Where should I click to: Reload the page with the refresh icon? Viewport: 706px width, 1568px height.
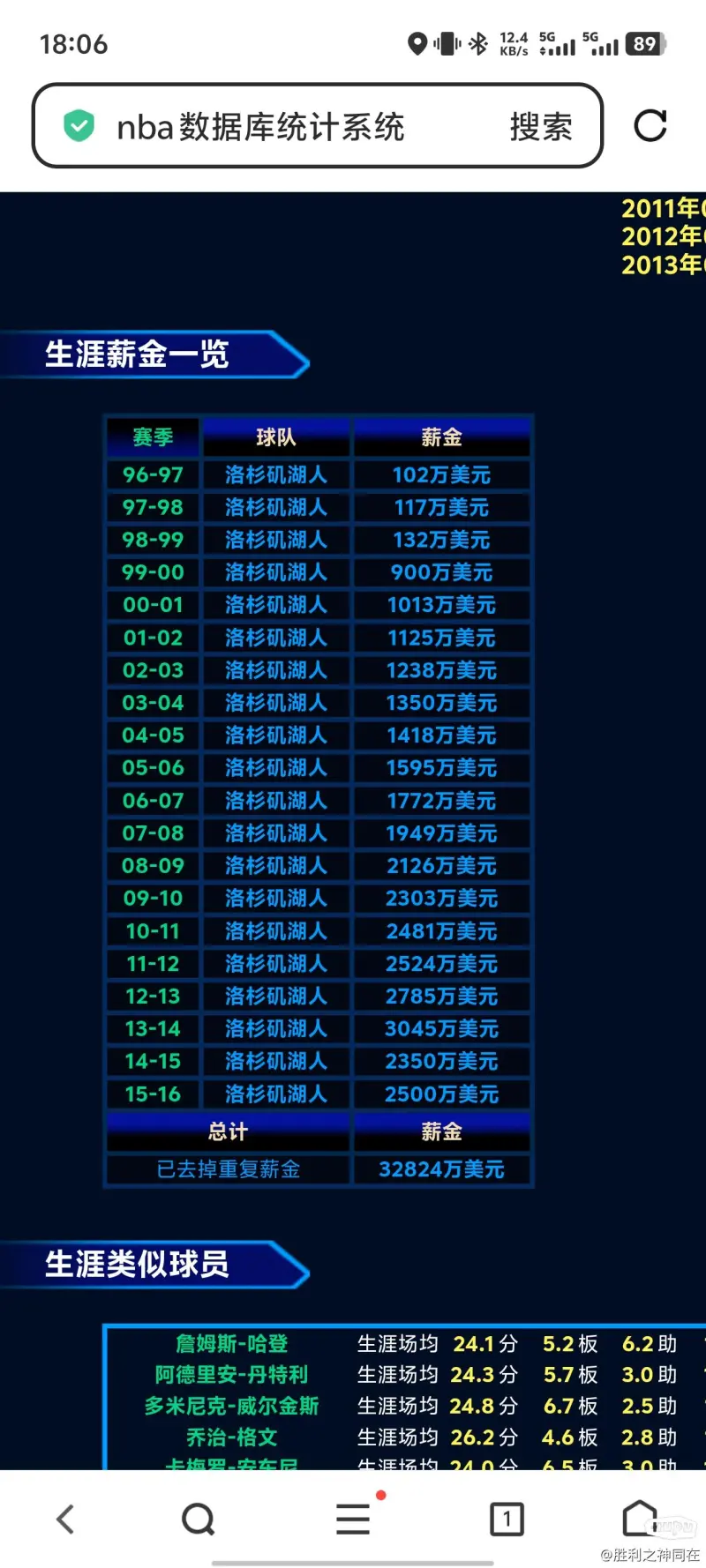tap(650, 126)
